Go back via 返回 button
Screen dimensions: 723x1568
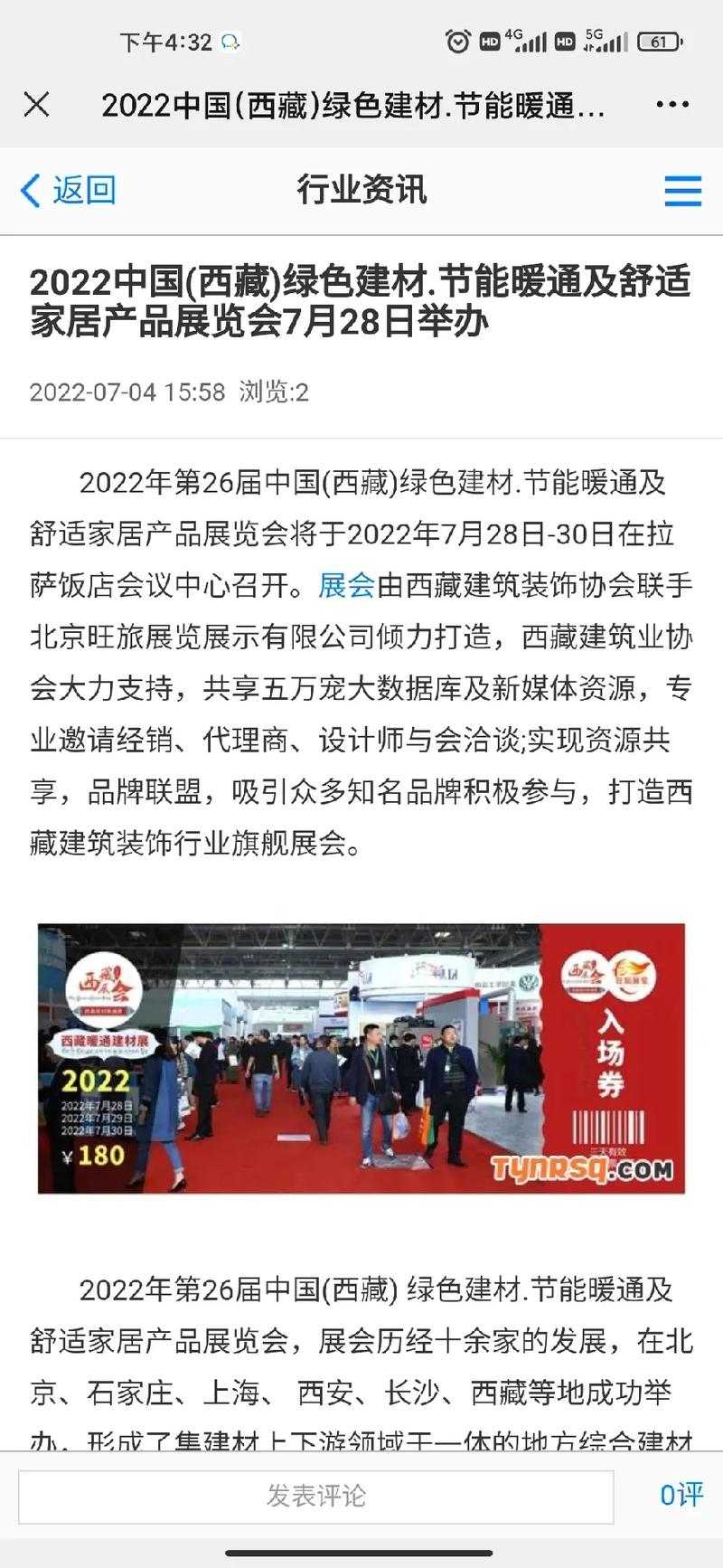pos(68,191)
